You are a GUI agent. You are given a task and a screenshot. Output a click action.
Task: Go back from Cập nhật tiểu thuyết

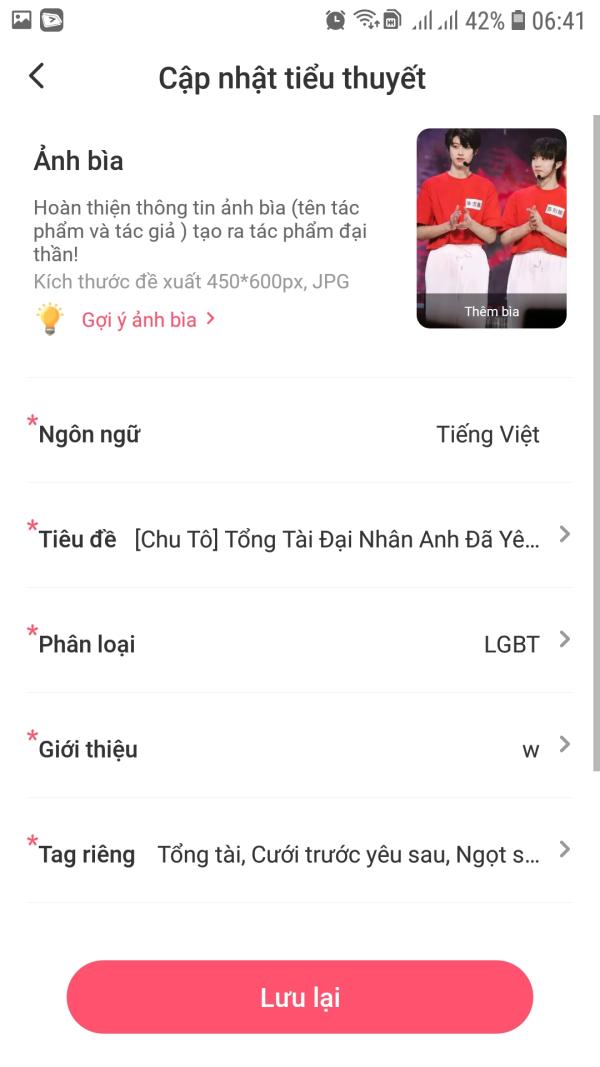37,76
